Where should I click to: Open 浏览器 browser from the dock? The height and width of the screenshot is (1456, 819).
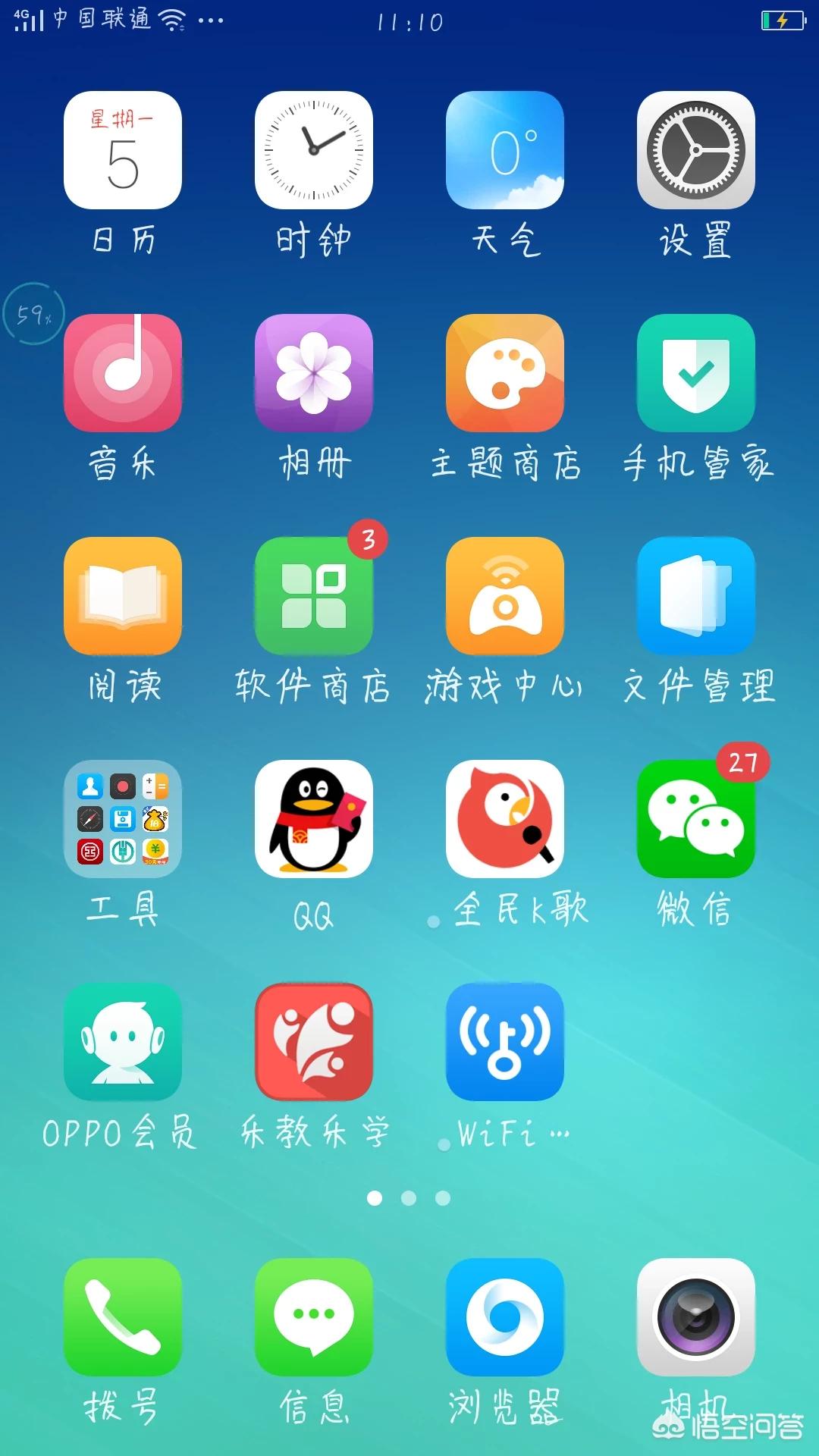[505, 1317]
